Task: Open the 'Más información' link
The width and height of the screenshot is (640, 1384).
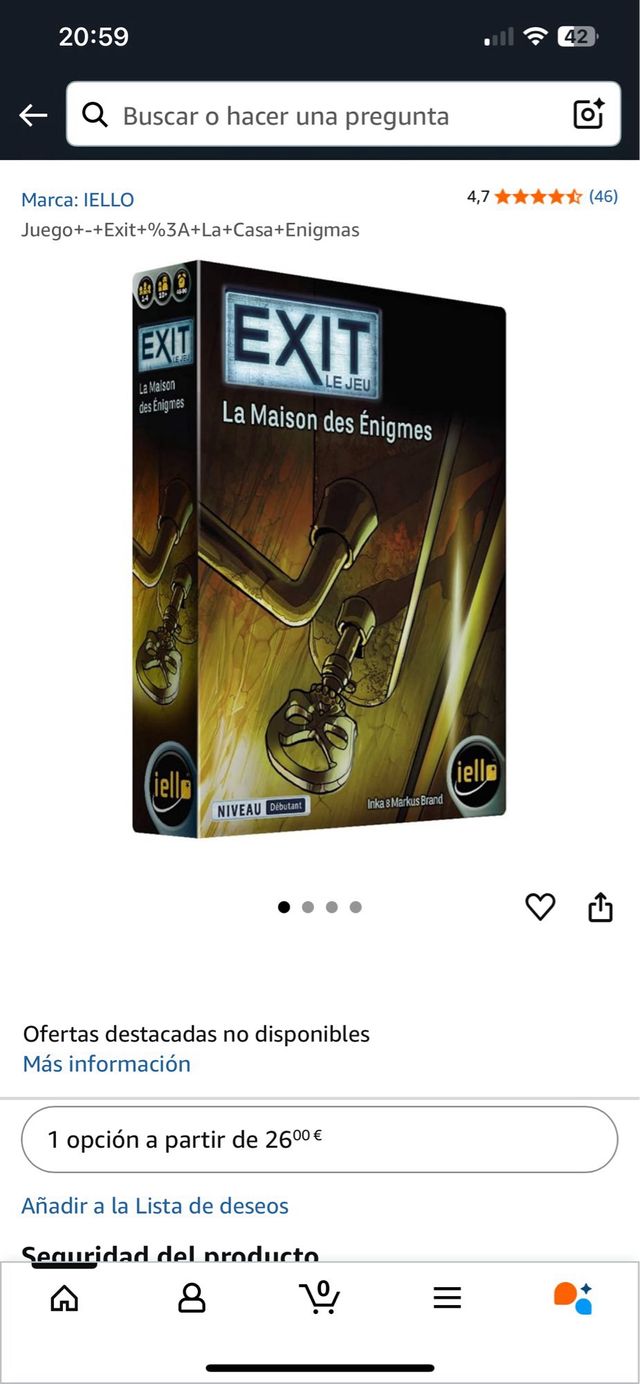Action: [x=106, y=1064]
